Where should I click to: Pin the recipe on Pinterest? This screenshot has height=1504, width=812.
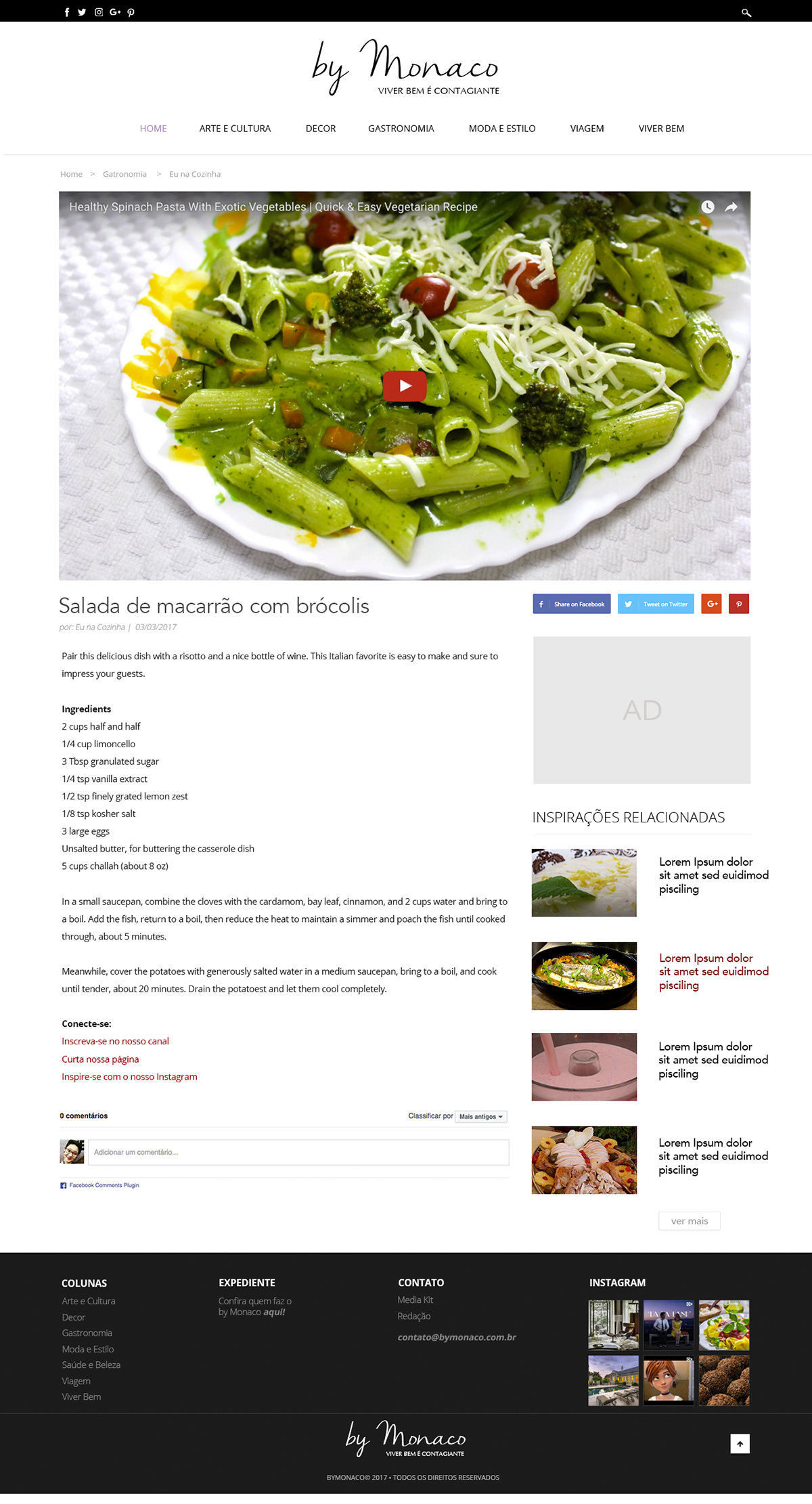[739, 604]
